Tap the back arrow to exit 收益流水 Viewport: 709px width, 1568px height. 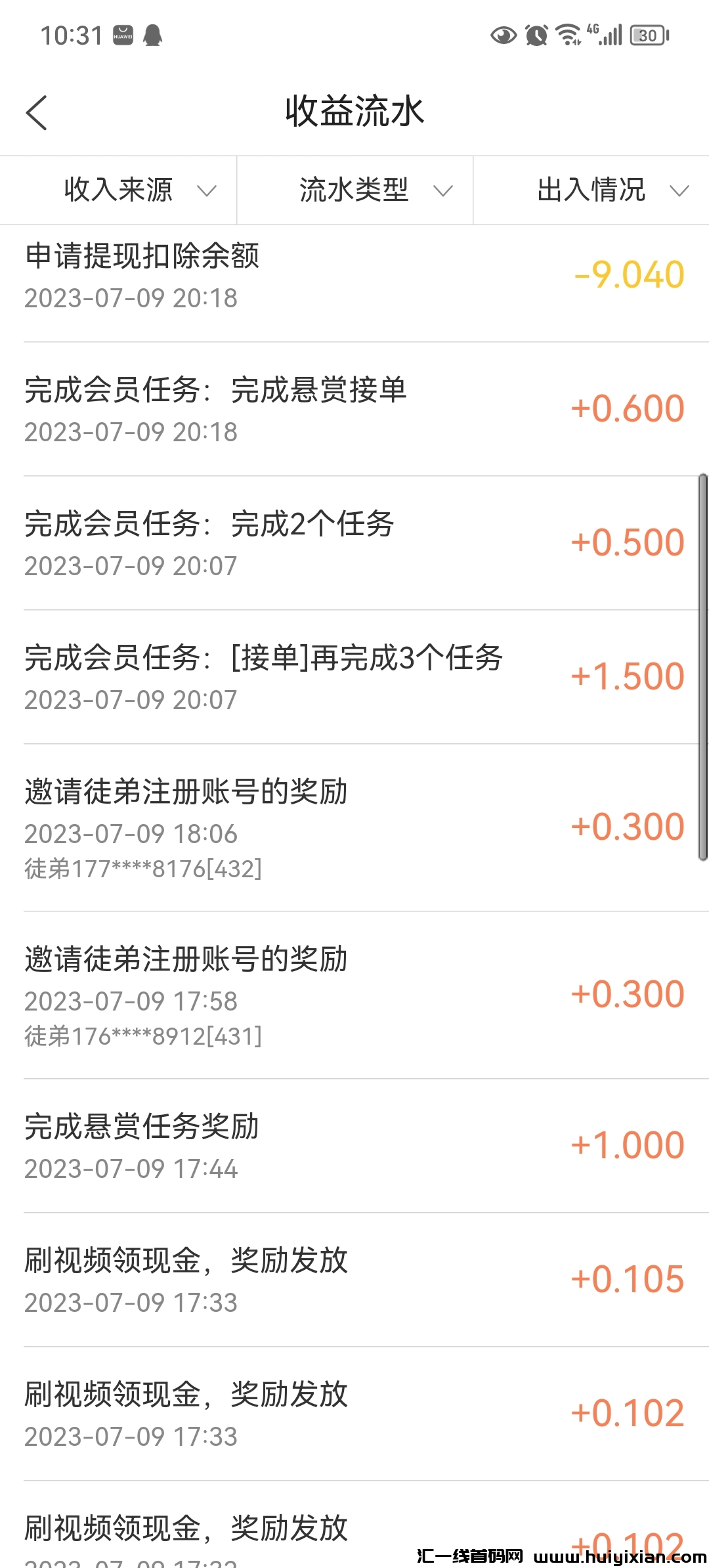[37, 113]
